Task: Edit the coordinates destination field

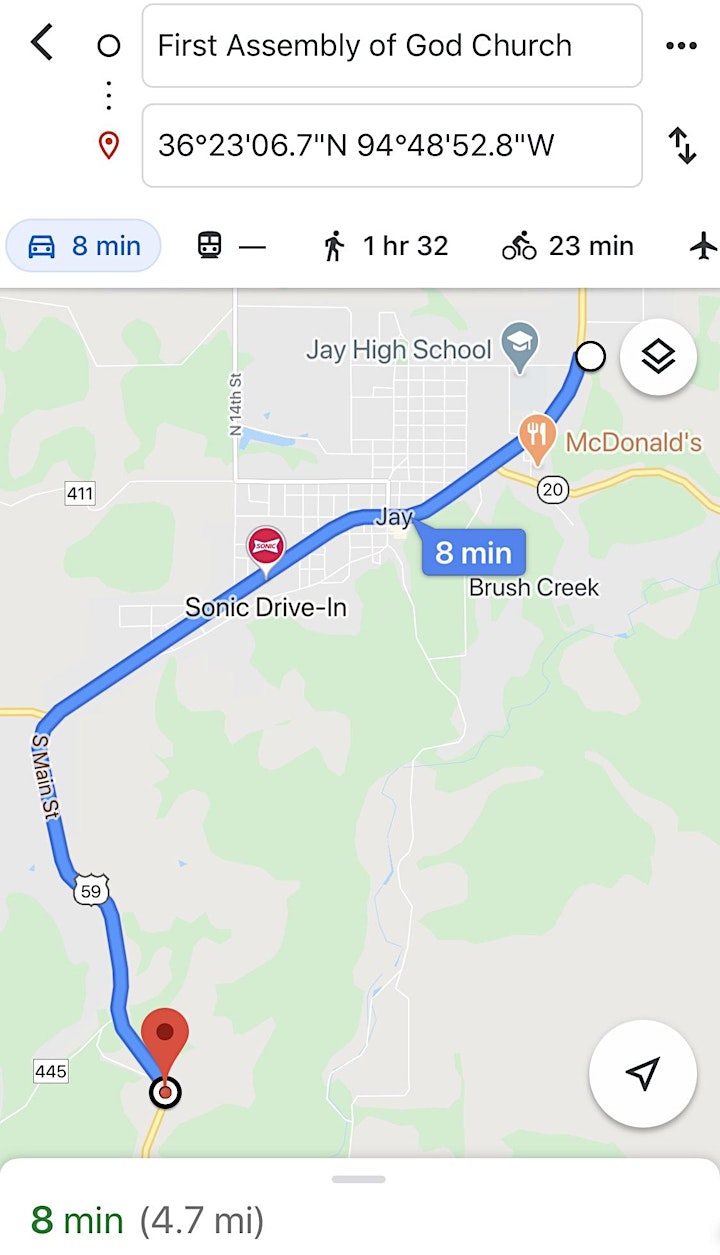Action: tap(392, 146)
